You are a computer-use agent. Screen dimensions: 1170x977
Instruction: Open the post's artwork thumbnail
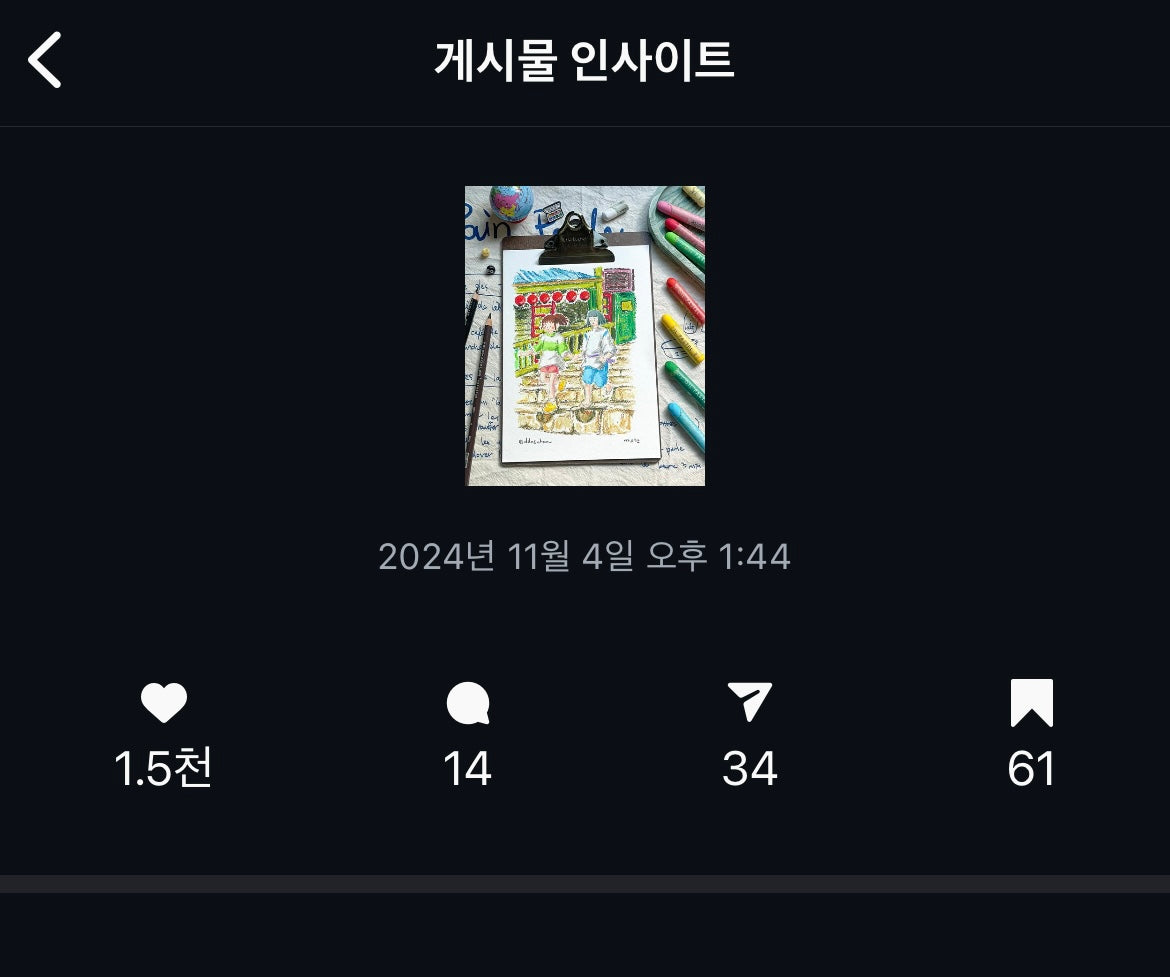[584, 336]
